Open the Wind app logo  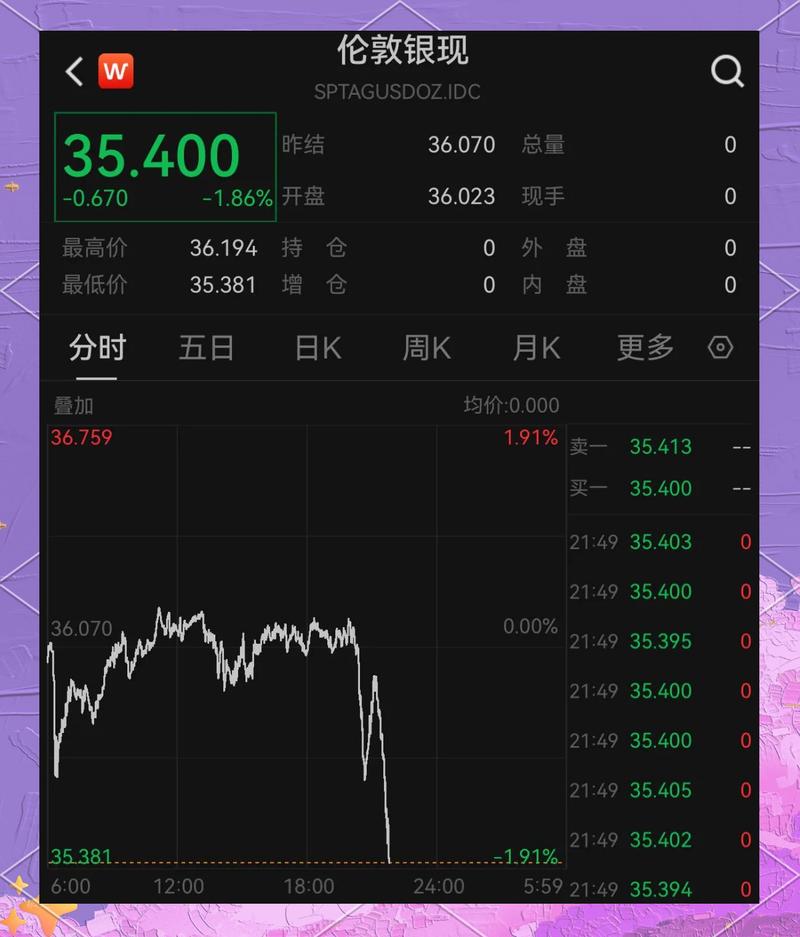pos(115,70)
